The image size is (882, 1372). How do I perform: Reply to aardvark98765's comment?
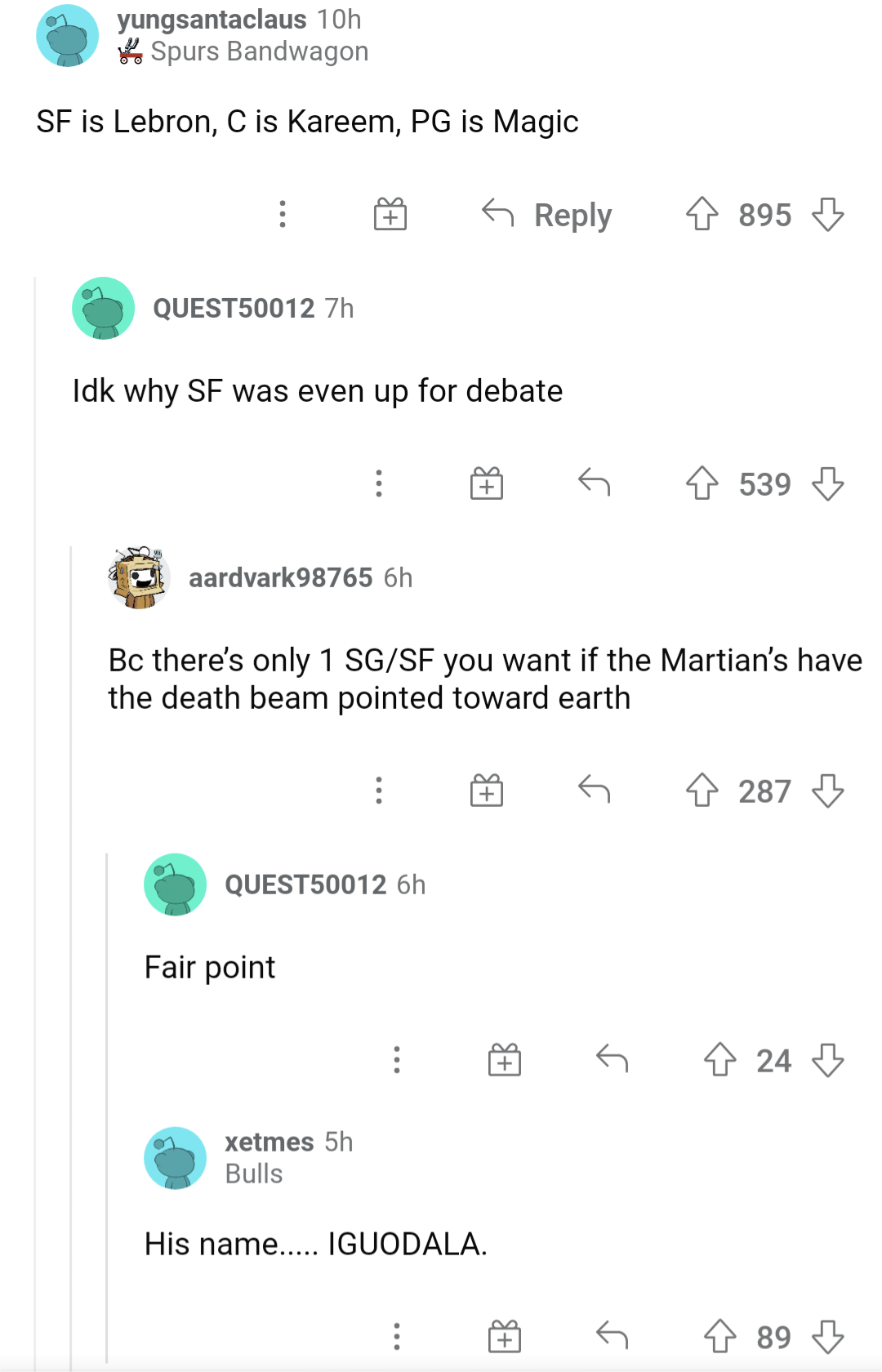point(594,791)
